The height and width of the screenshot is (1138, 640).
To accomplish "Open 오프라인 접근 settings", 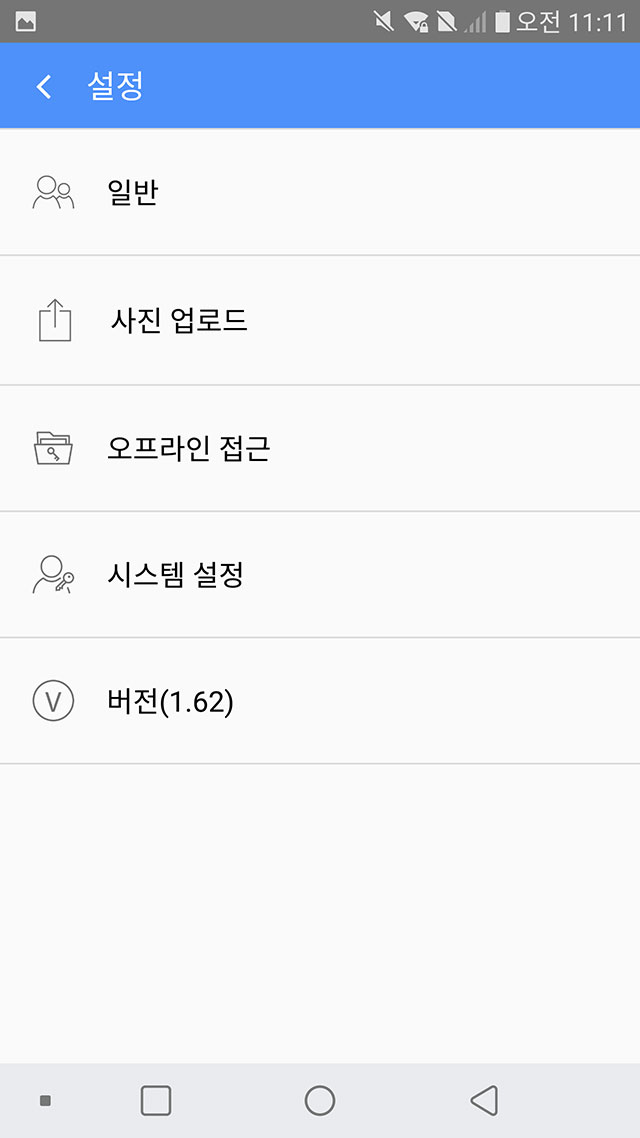I will click(320, 448).
